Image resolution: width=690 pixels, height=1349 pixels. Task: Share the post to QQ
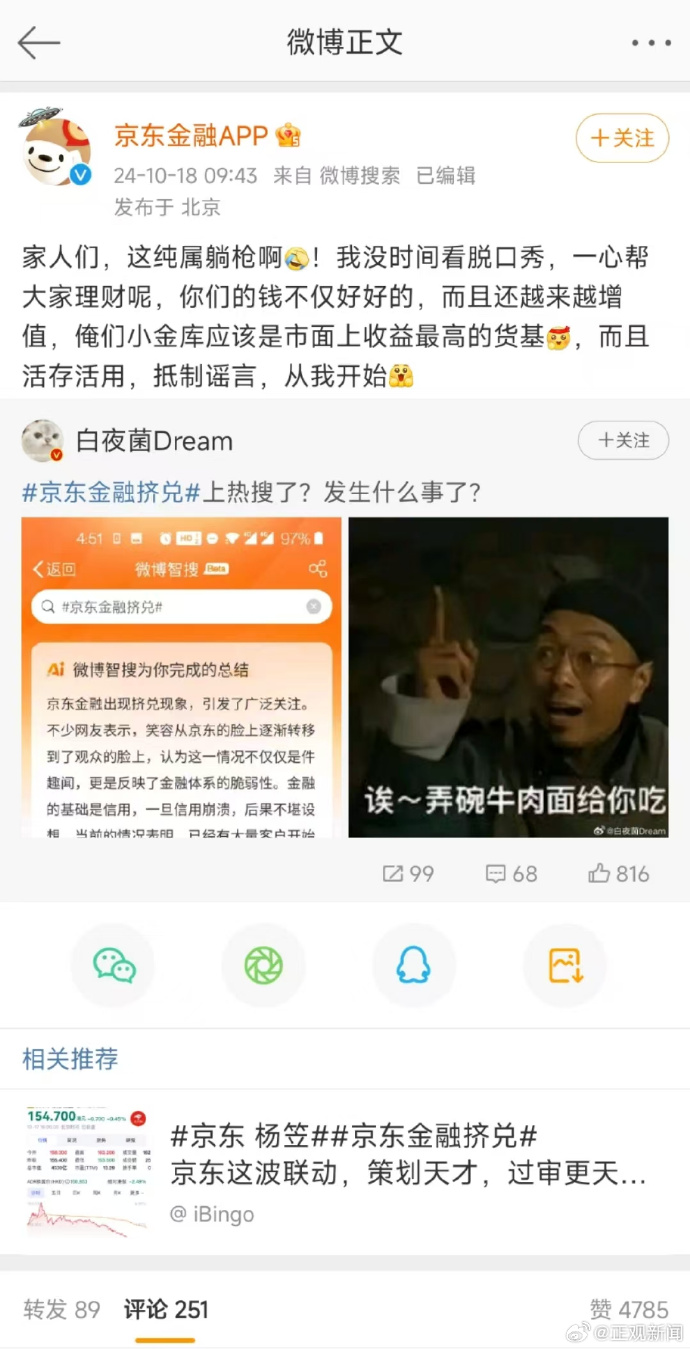point(413,965)
